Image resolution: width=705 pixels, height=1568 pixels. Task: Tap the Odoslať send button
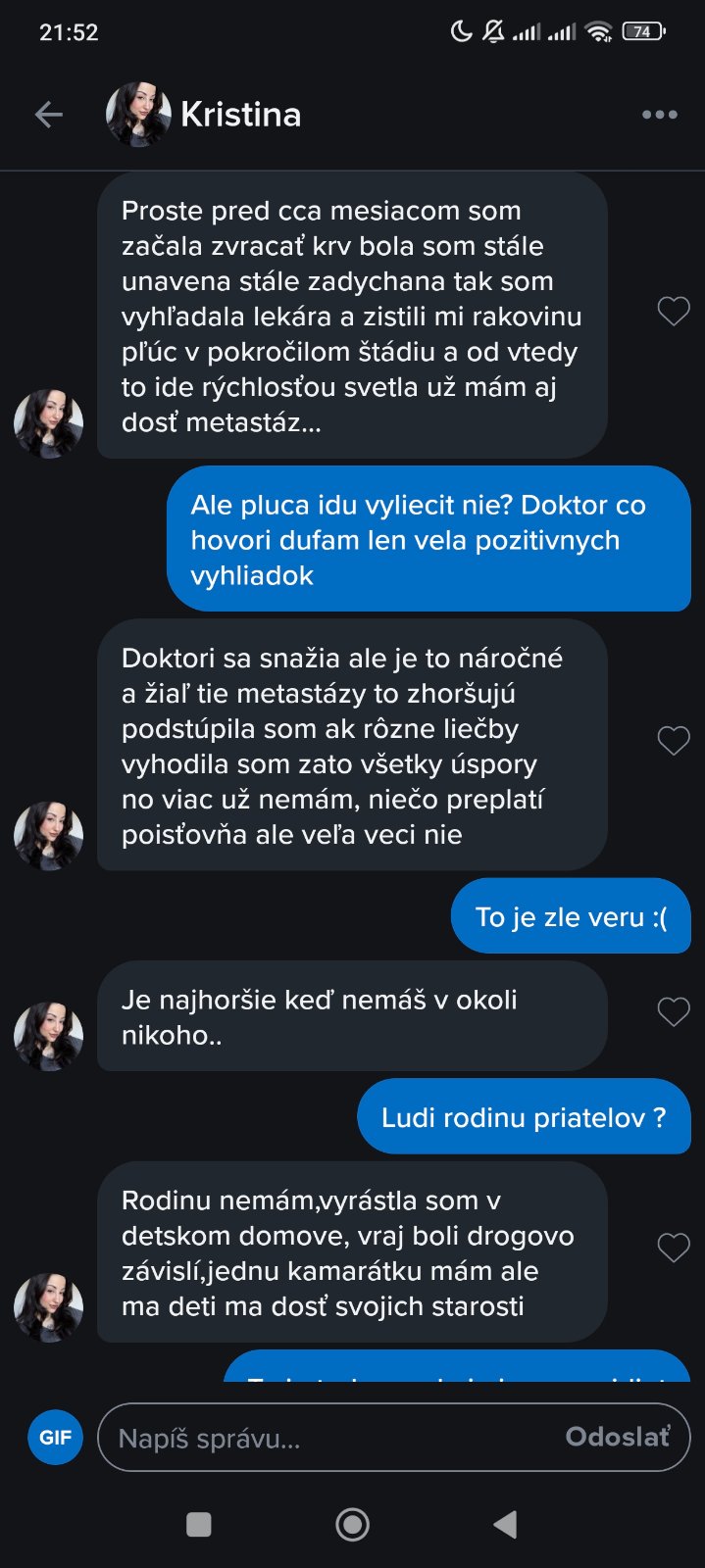click(x=618, y=1437)
